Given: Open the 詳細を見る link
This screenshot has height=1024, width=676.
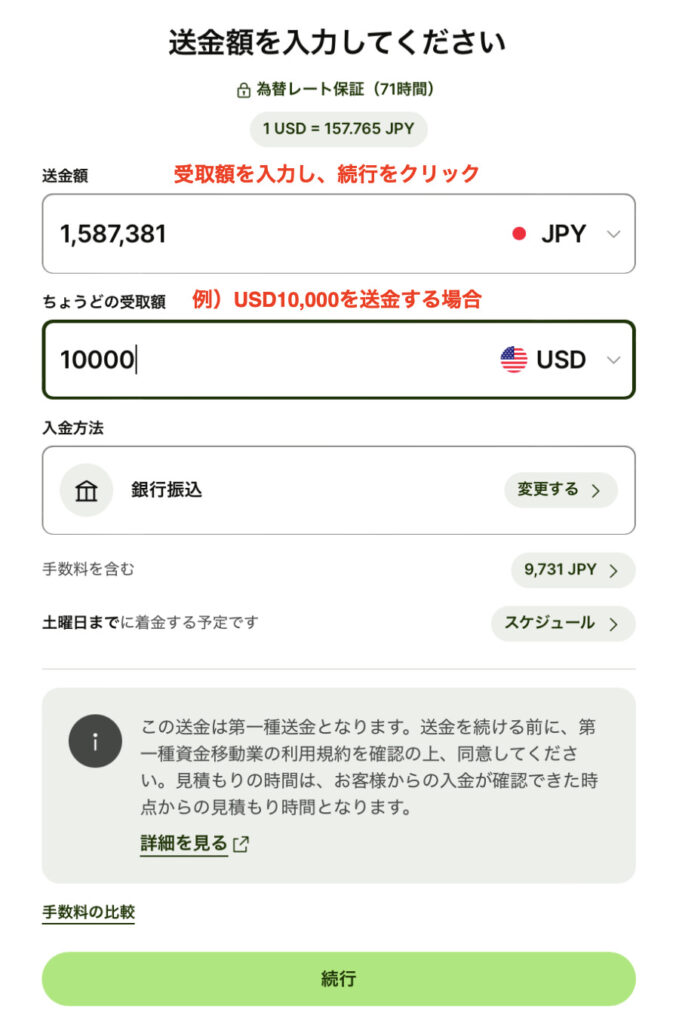Looking at the screenshot, I should coord(194,844).
